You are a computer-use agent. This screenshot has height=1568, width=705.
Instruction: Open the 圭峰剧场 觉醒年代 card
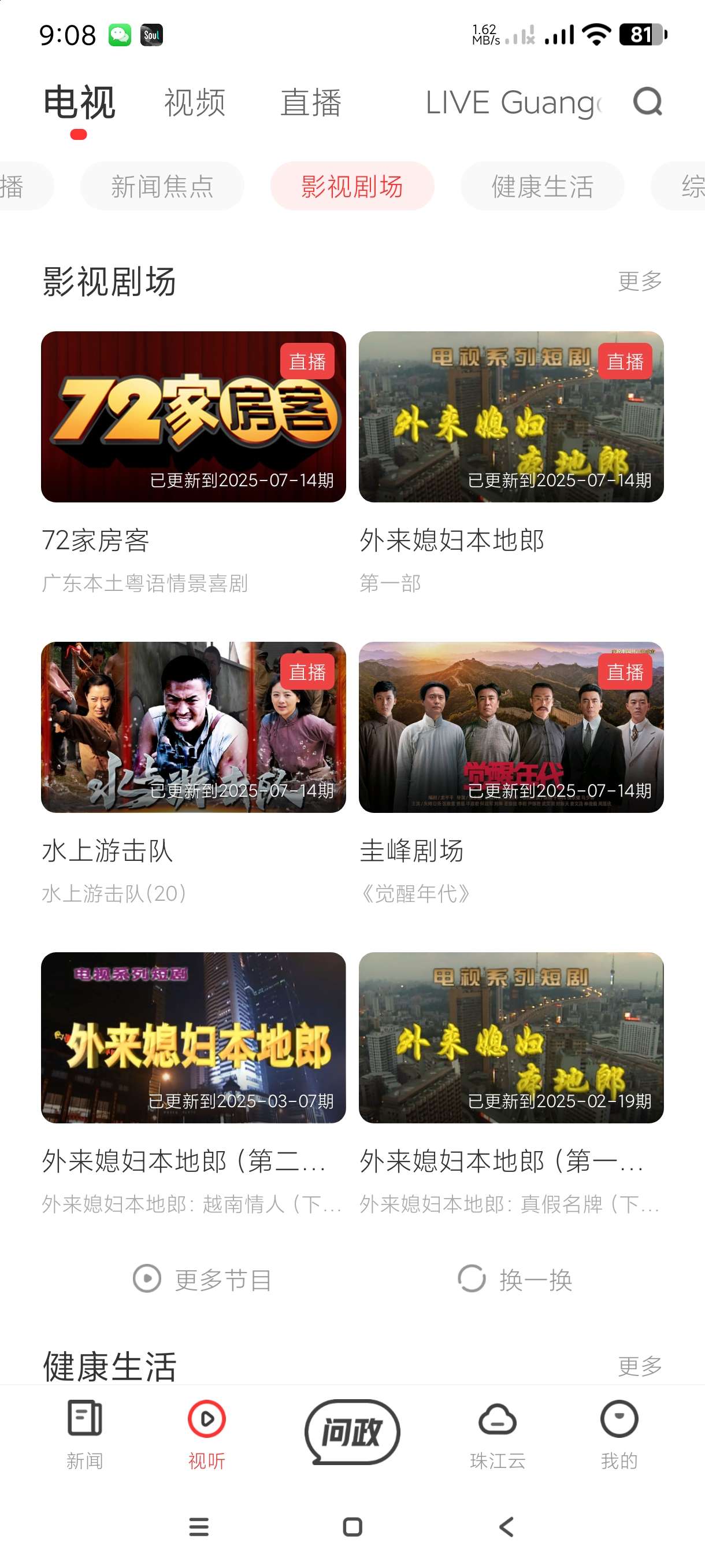(511, 727)
